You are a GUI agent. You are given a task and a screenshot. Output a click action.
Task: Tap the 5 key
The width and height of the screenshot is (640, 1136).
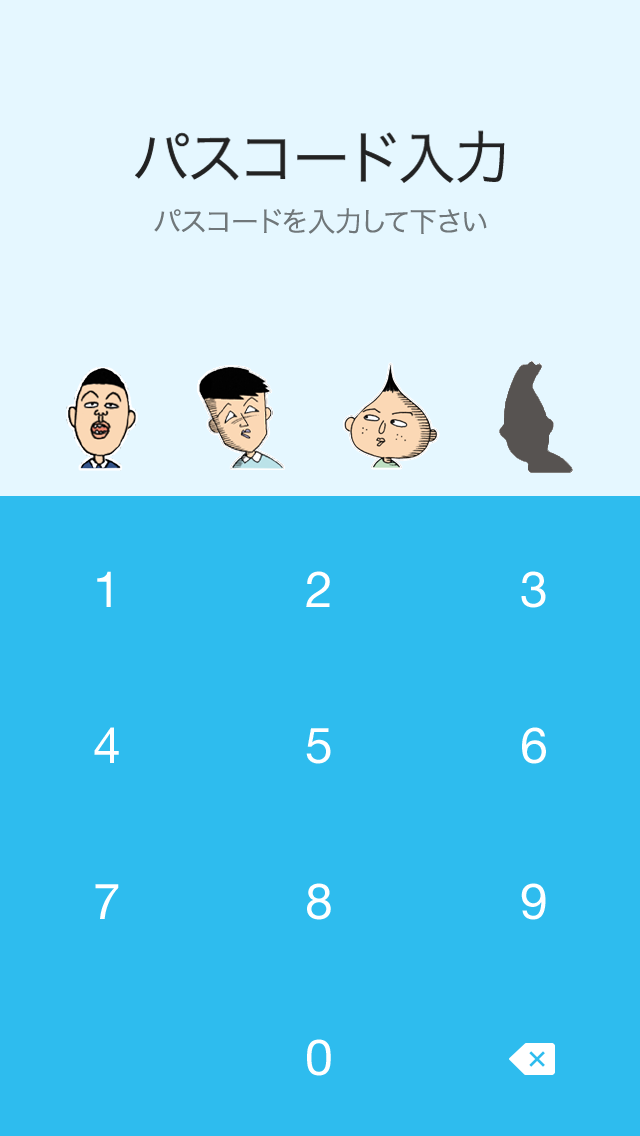318,747
